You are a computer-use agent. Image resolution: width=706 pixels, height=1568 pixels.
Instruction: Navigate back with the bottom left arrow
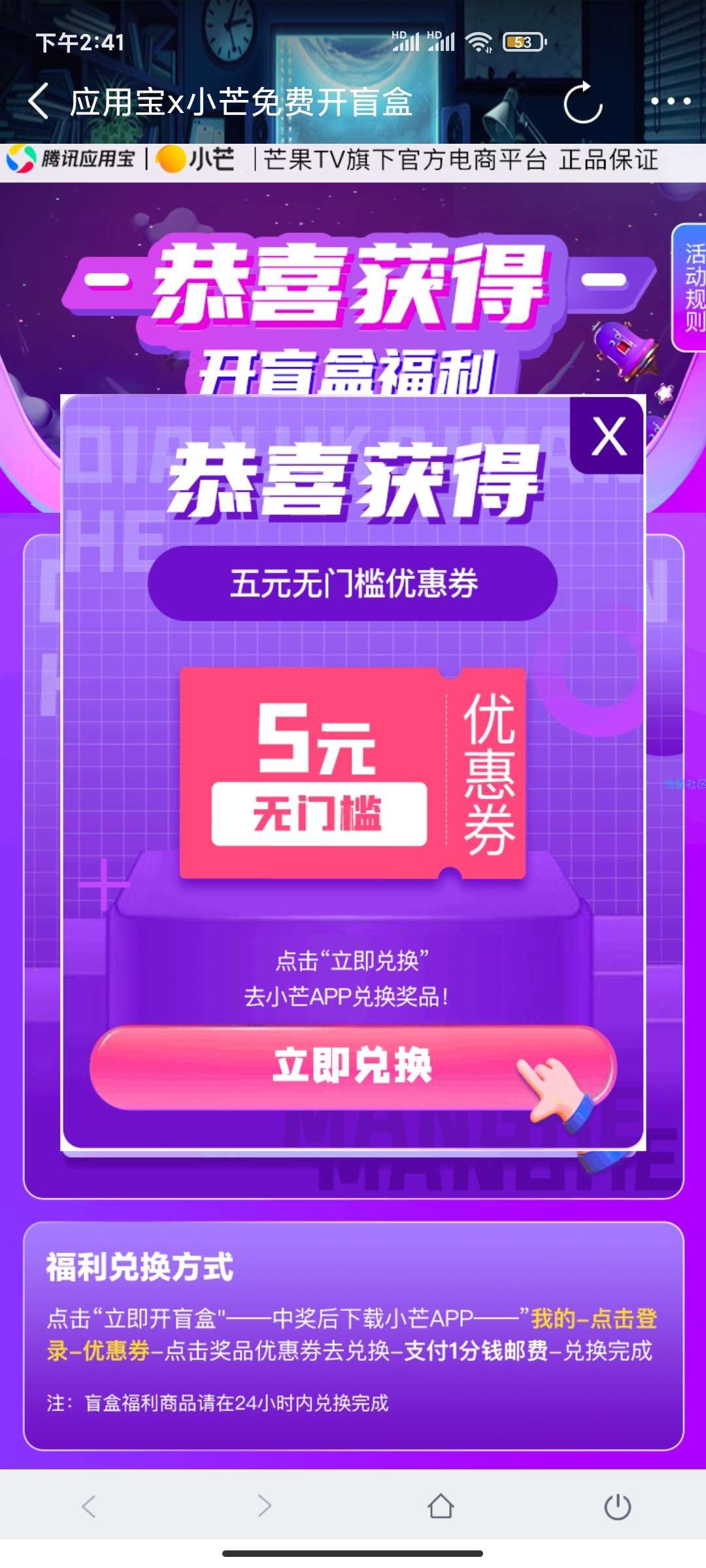tap(89, 1506)
